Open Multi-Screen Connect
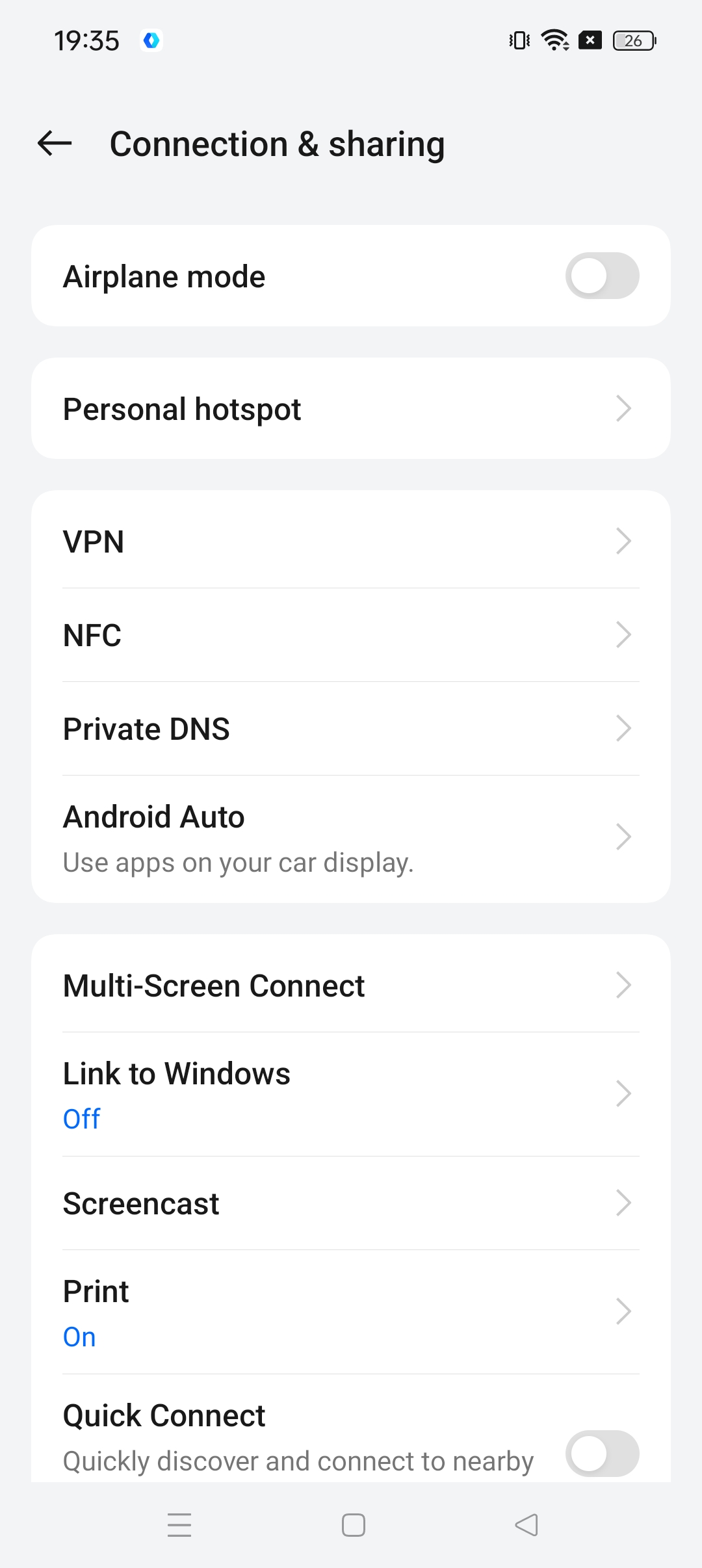Viewport: 702px width, 1568px height. [x=351, y=986]
